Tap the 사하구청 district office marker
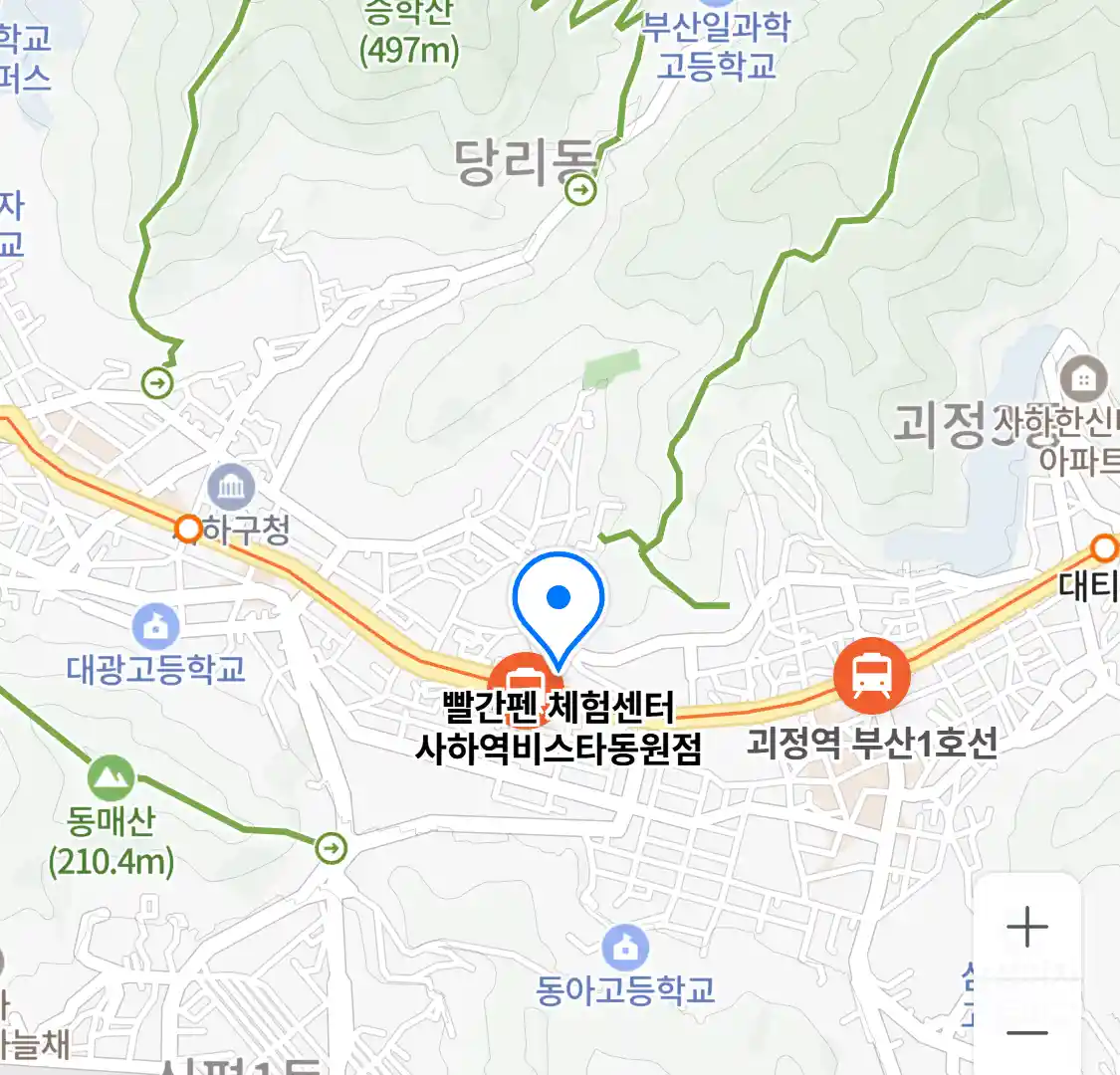Screen dimensions: 1120x1075 [231, 488]
